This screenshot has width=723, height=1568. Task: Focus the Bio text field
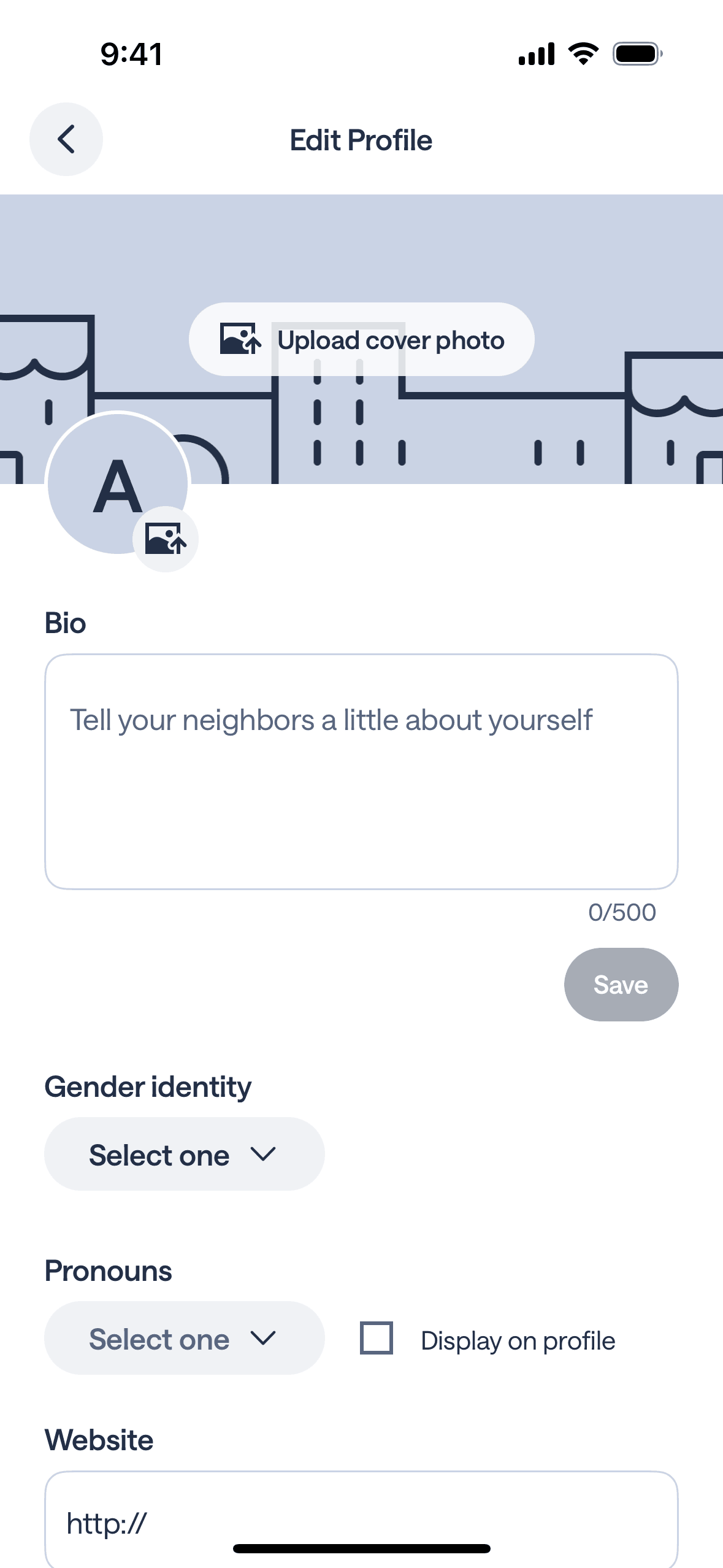(x=361, y=771)
